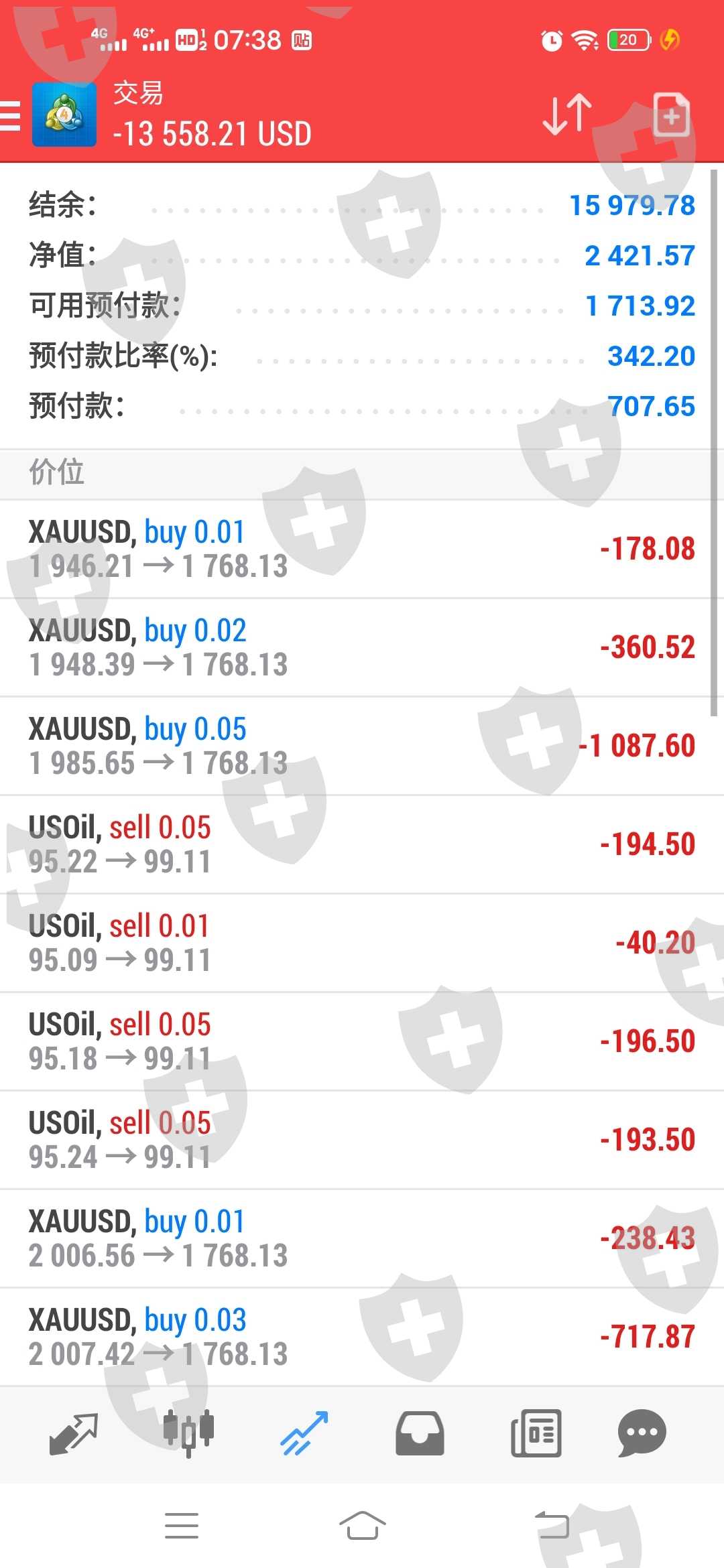724x1568 pixels.
Task: Go to the candlestick Chart tab
Action: [188, 1434]
